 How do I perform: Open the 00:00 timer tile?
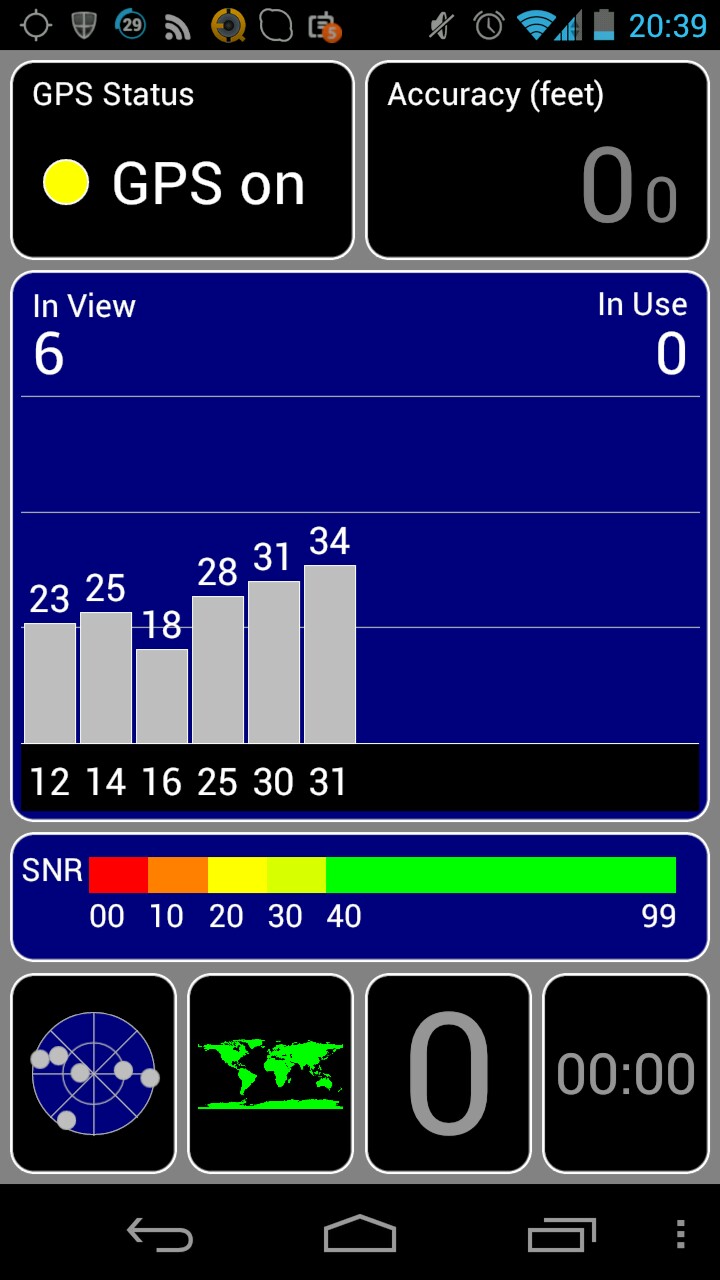click(626, 1073)
